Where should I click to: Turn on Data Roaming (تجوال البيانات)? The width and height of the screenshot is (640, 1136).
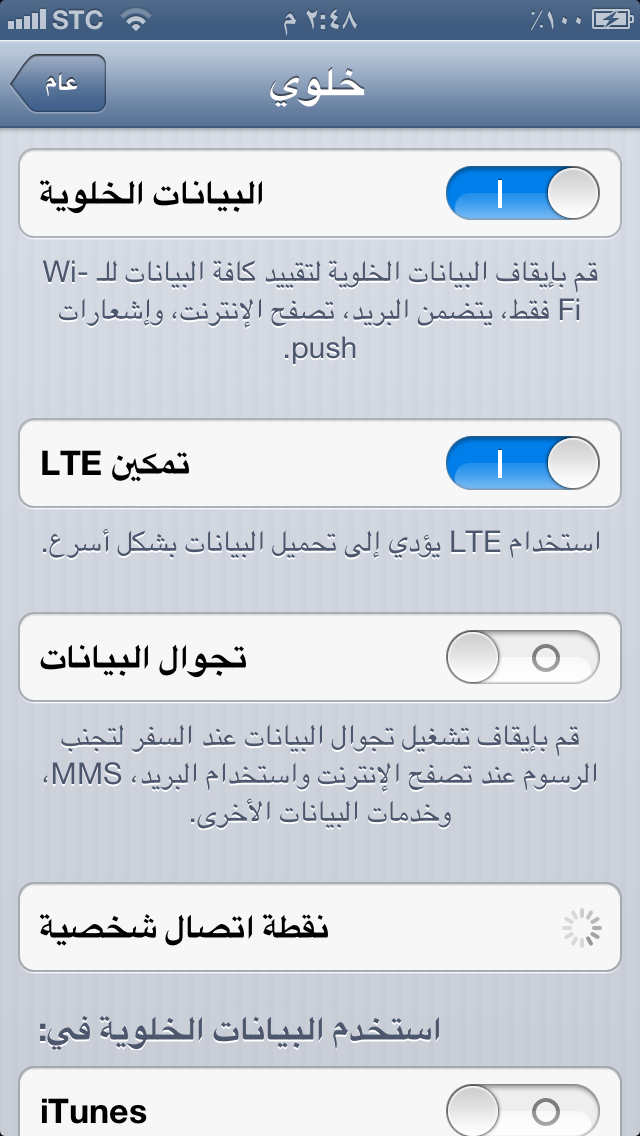(523, 657)
